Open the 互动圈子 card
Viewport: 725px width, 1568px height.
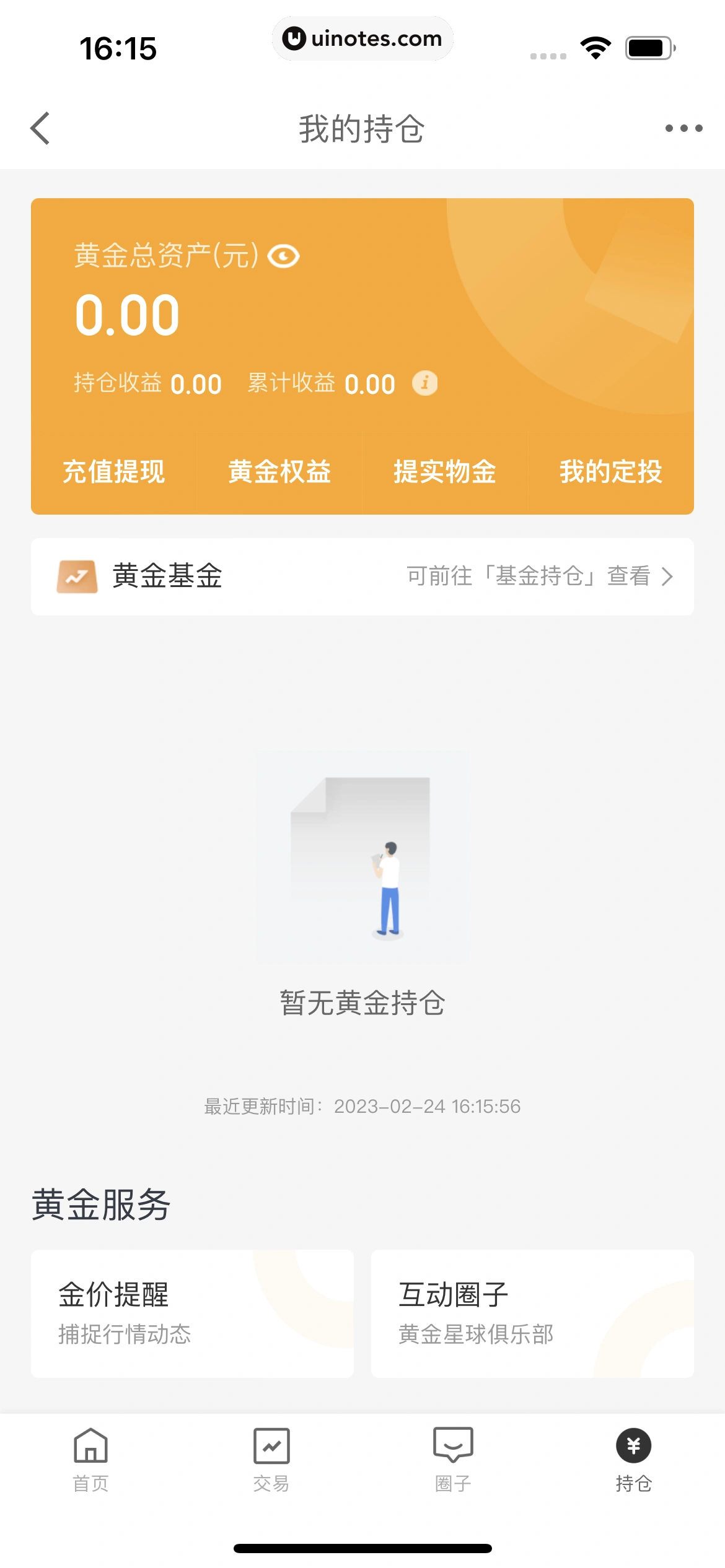(x=532, y=1313)
